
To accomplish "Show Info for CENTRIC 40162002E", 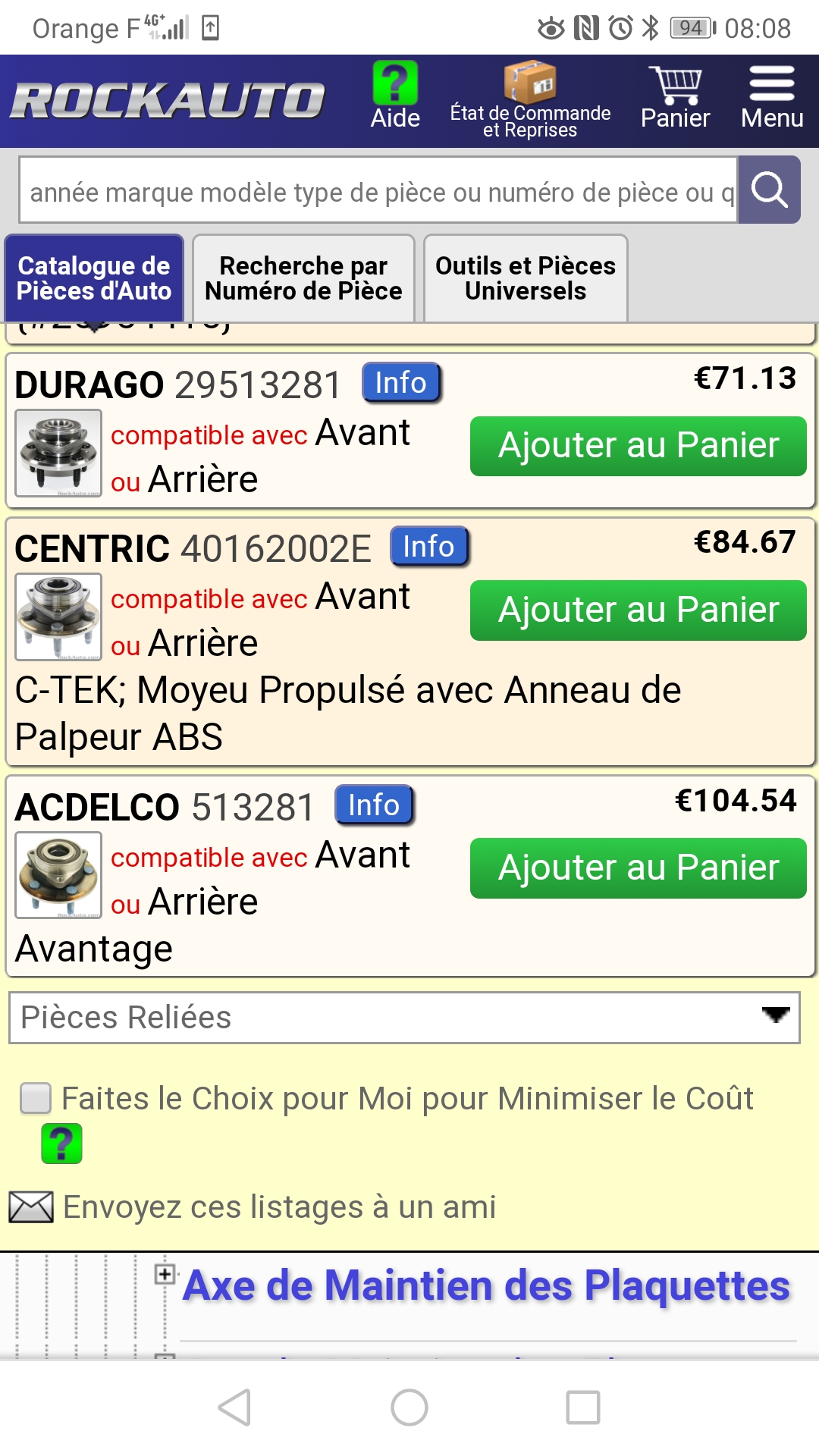I will click(429, 547).
